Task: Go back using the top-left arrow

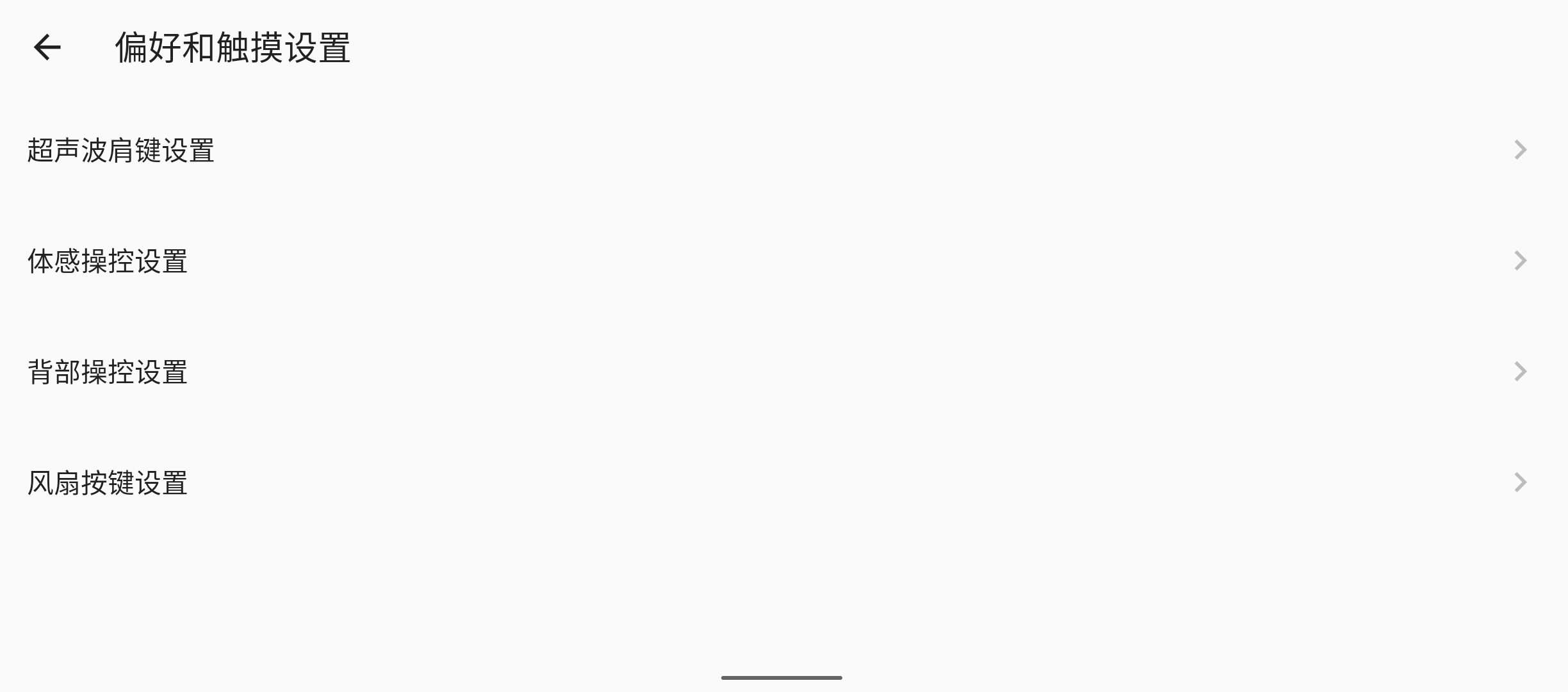Action: tap(47, 47)
